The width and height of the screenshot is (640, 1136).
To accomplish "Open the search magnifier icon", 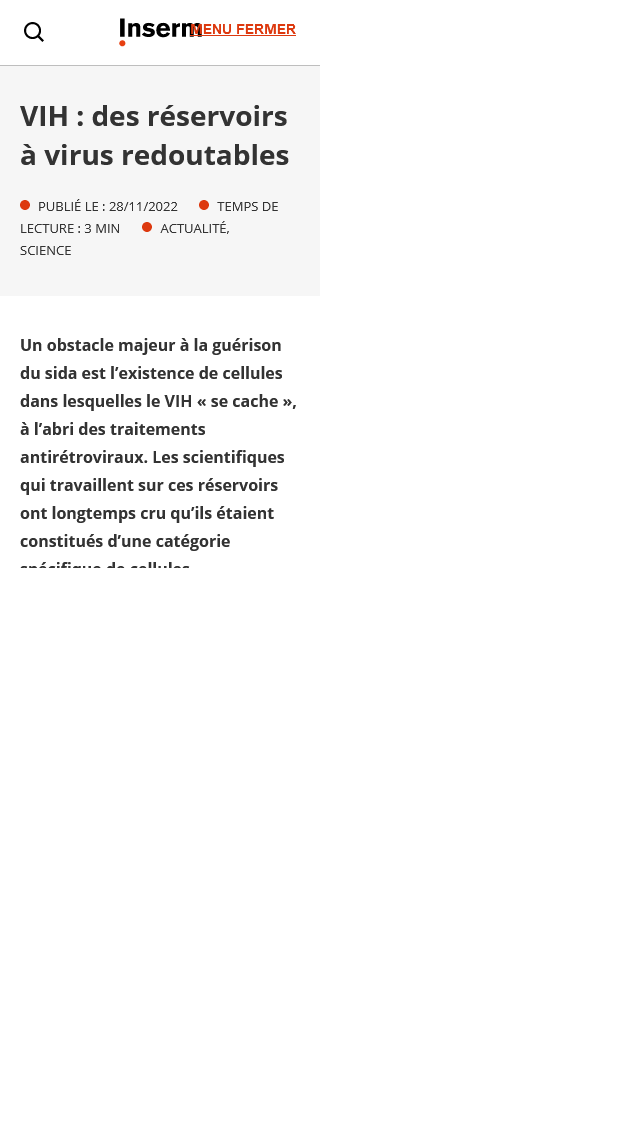I will click(x=34, y=32).
